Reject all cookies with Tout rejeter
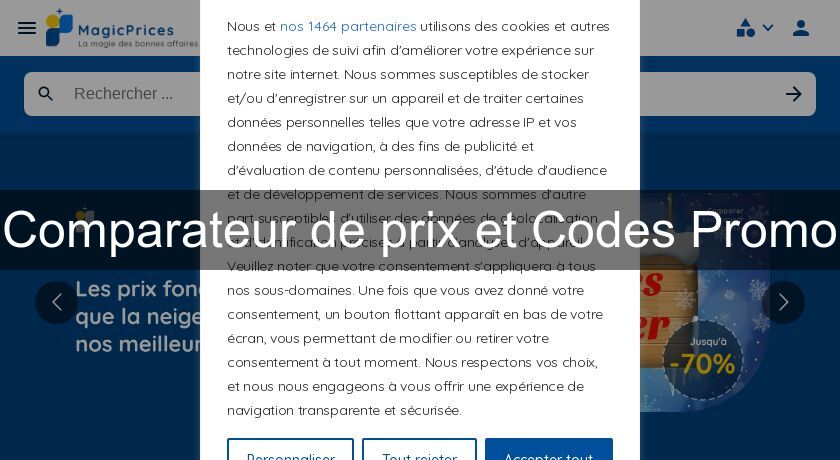This screenshot has width=840, height=460. coord(419,452)
